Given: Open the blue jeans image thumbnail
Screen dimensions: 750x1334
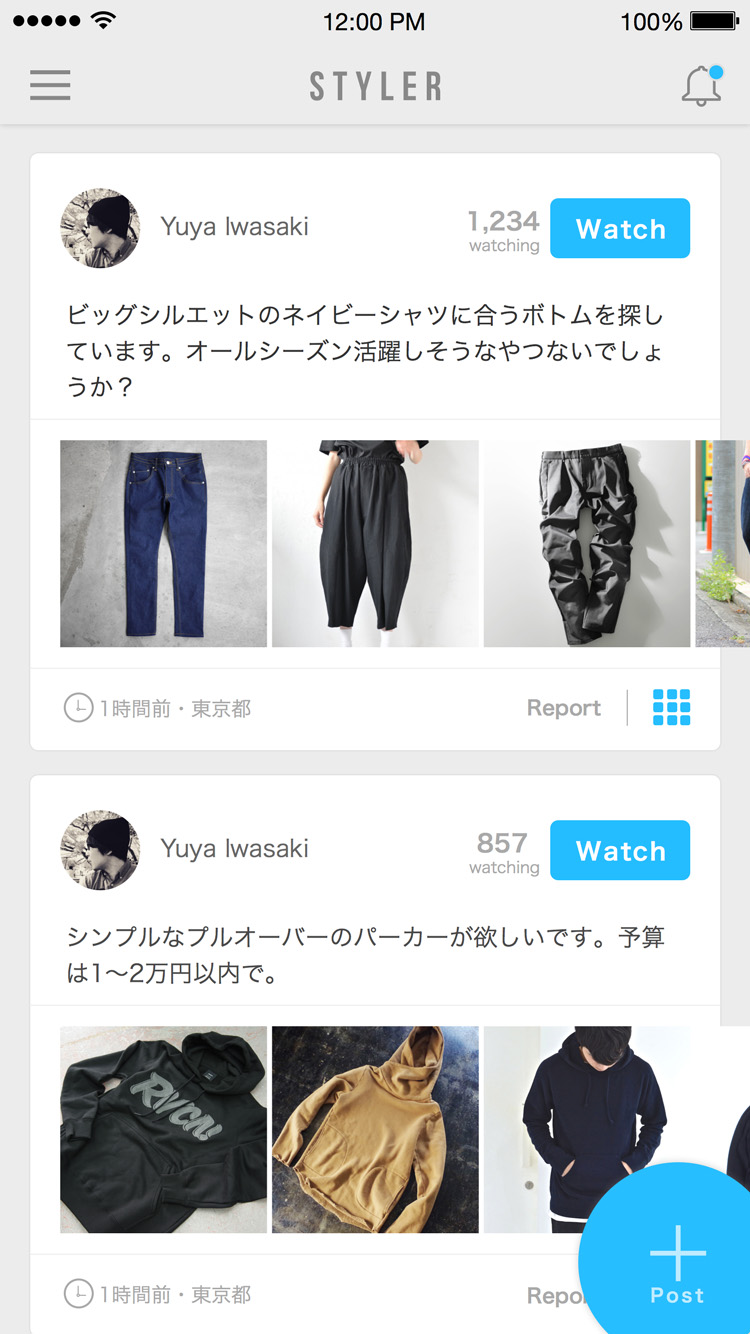Looking at the screenshot, I should [x=163, y=543].
